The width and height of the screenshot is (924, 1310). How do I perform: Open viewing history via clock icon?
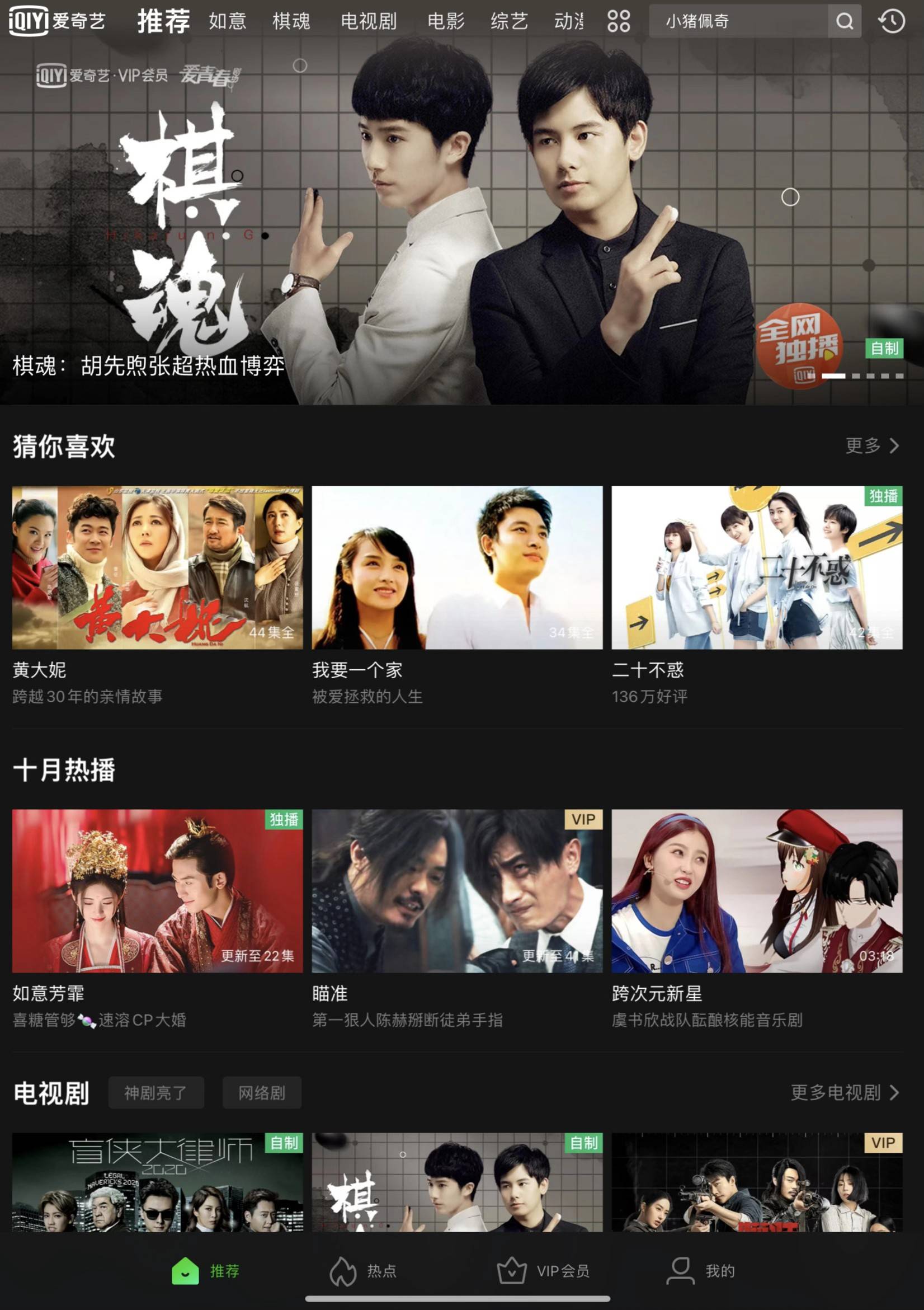[893, 21]
